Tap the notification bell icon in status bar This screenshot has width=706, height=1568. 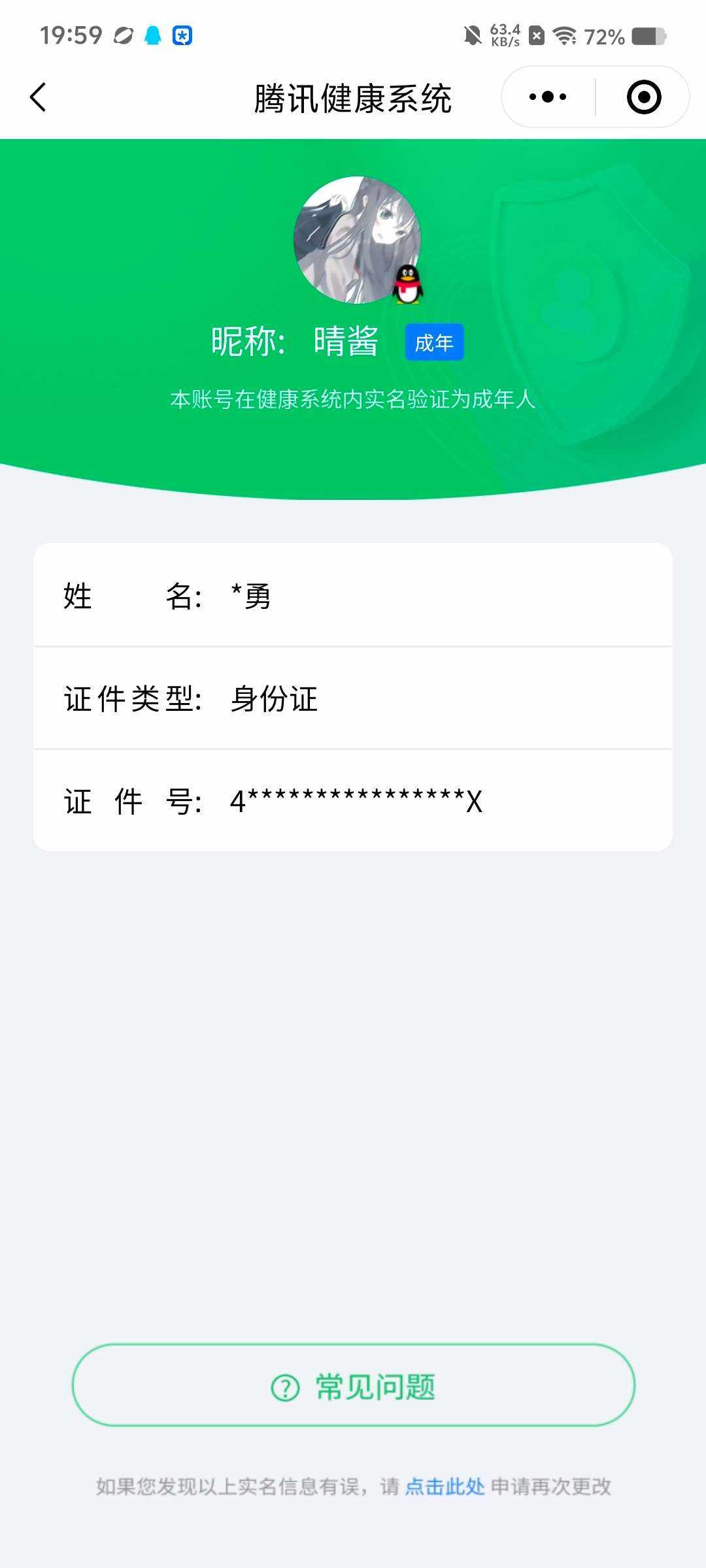[x=152, y=36]
